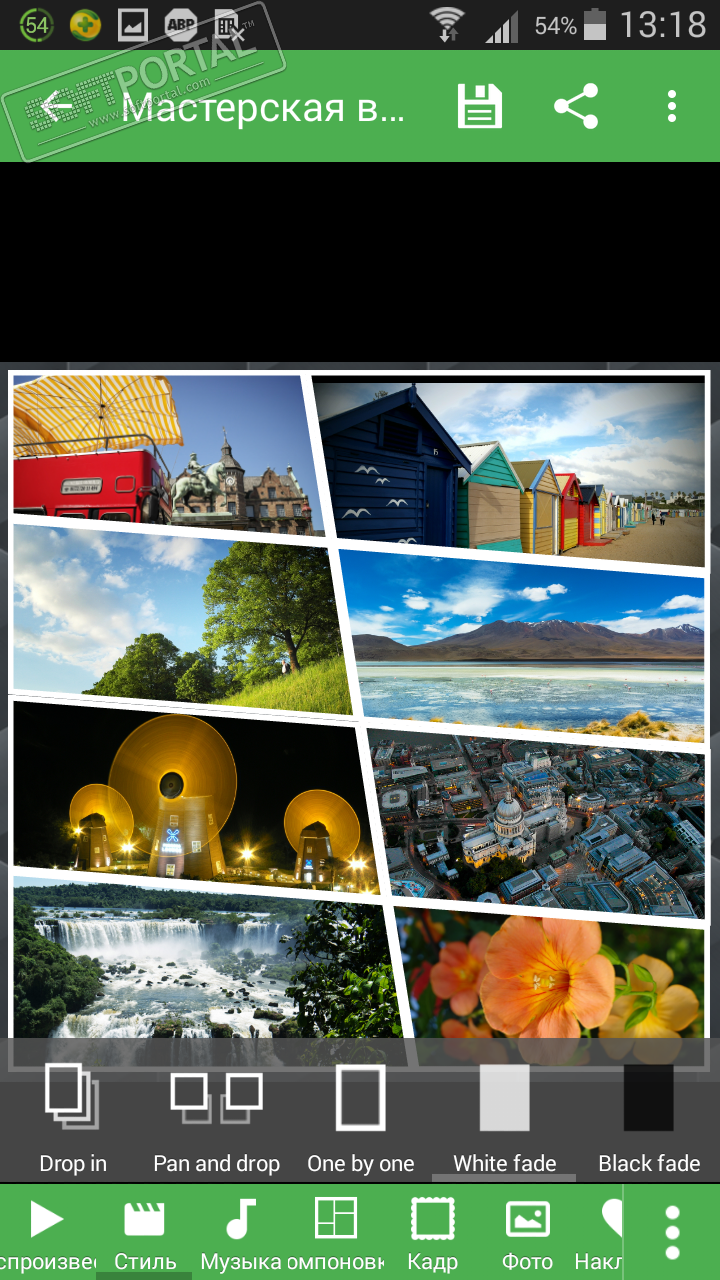Choose the Pan and drop style
Viewport: 720px width, 1280px height.
[x=216, y=1118]
